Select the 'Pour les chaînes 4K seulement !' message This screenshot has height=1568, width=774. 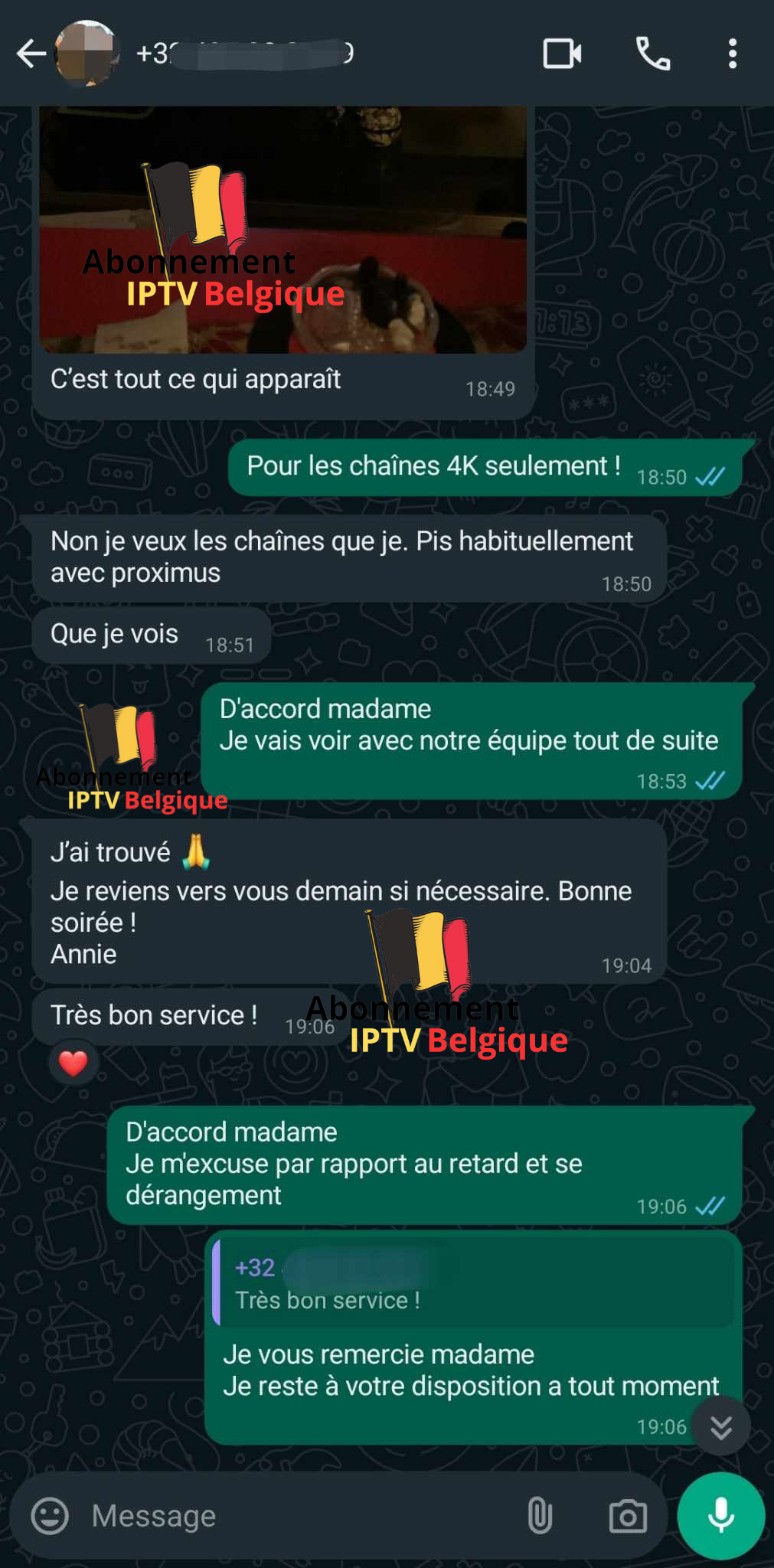[x=433, y=465]
